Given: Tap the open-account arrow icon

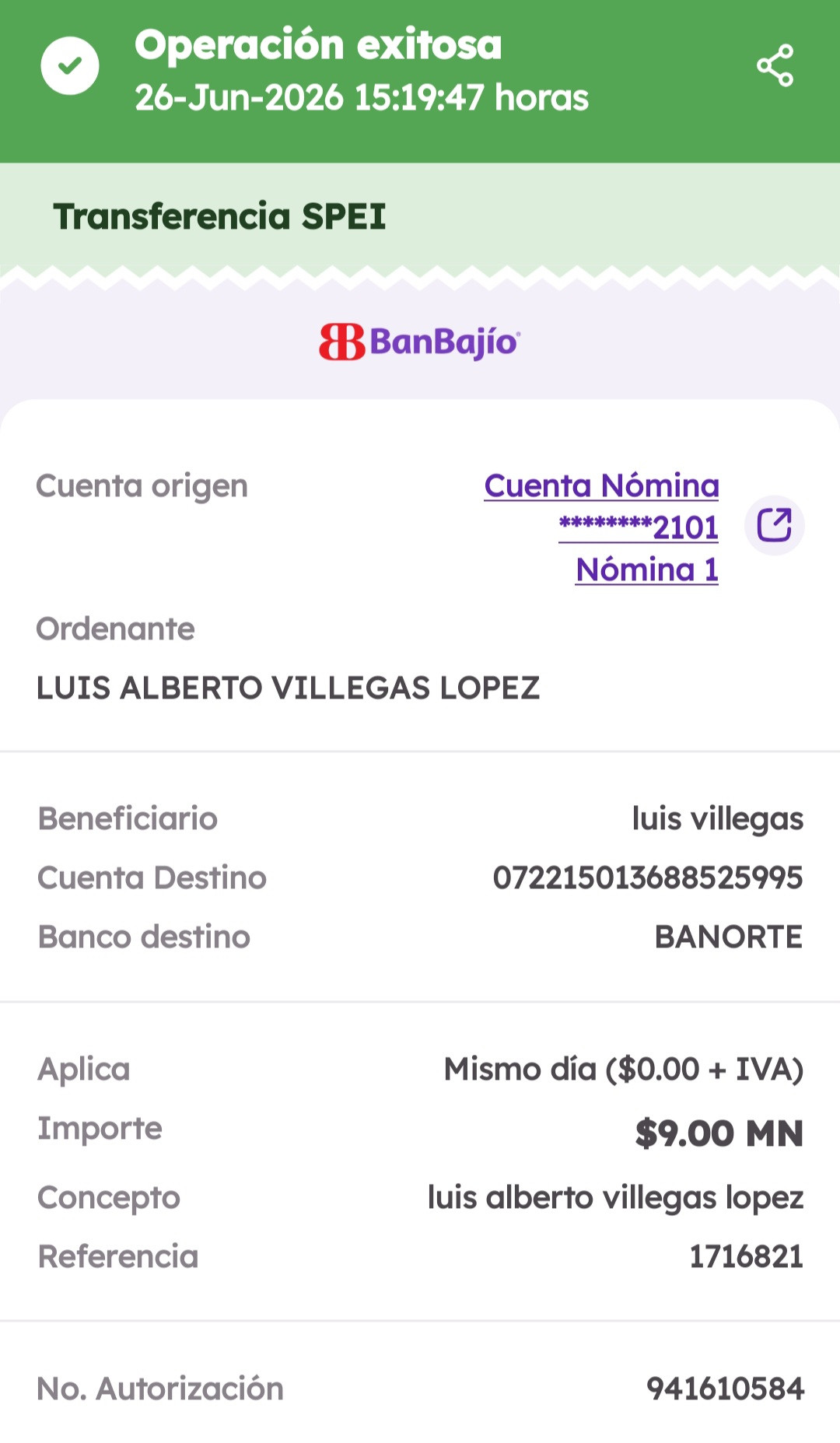Looking at the screenshot, I should point(775,525).
